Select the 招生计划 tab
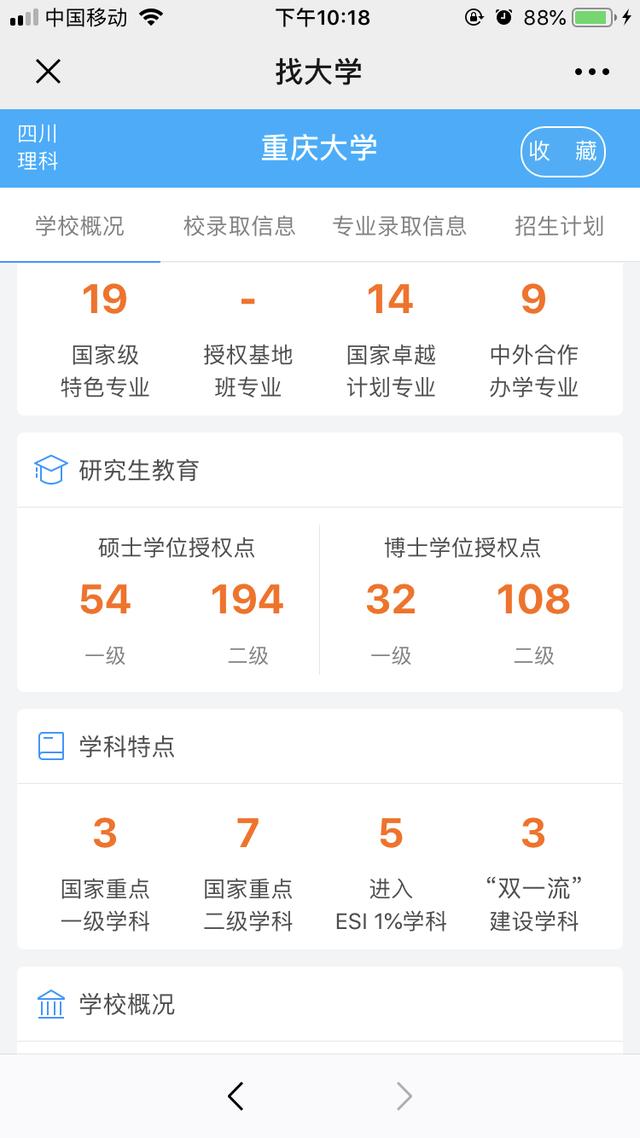The width and height of the screenshot is (640, 1138). click(559, 226)
